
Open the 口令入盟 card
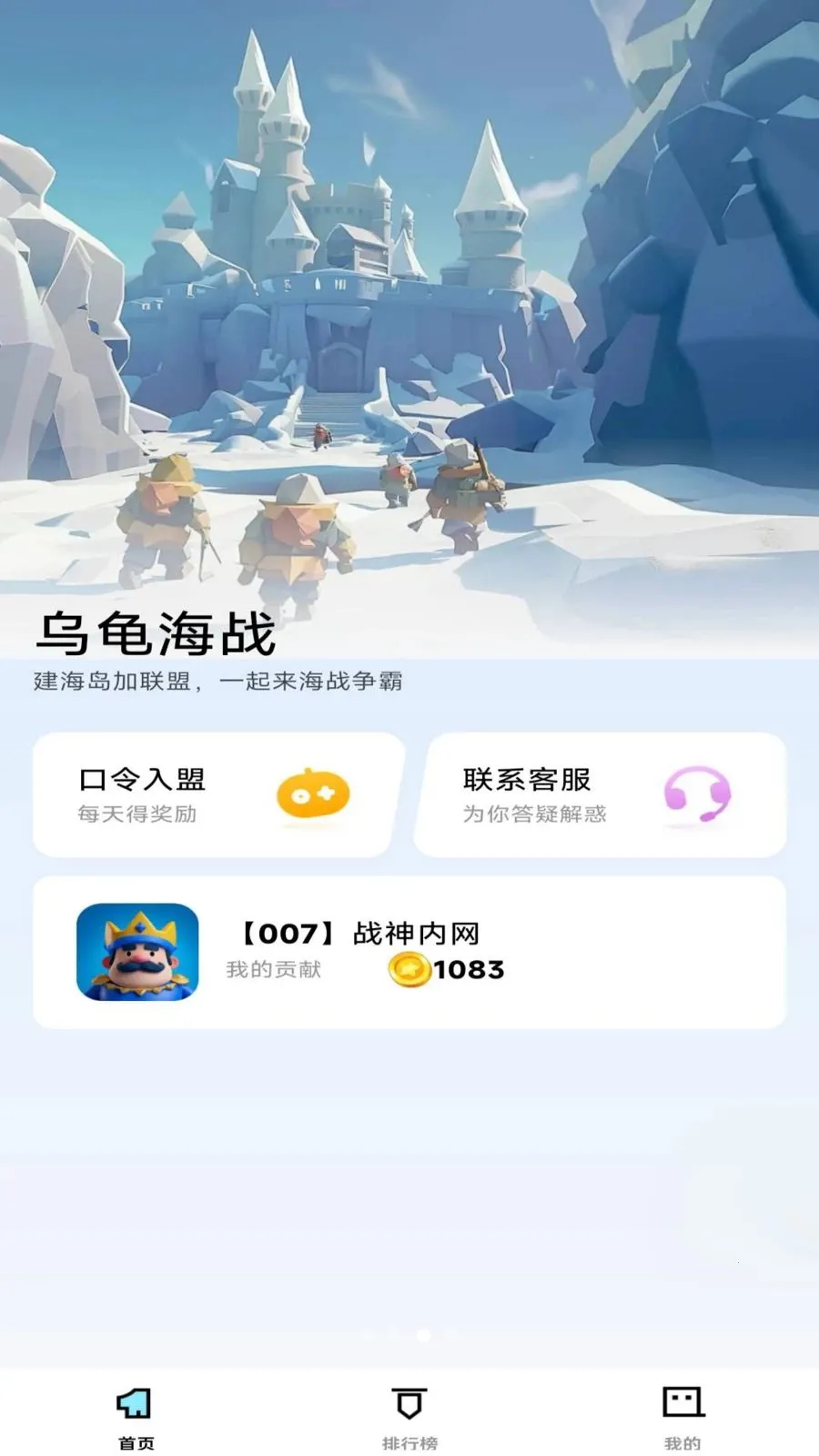click(x=217, y=794)
